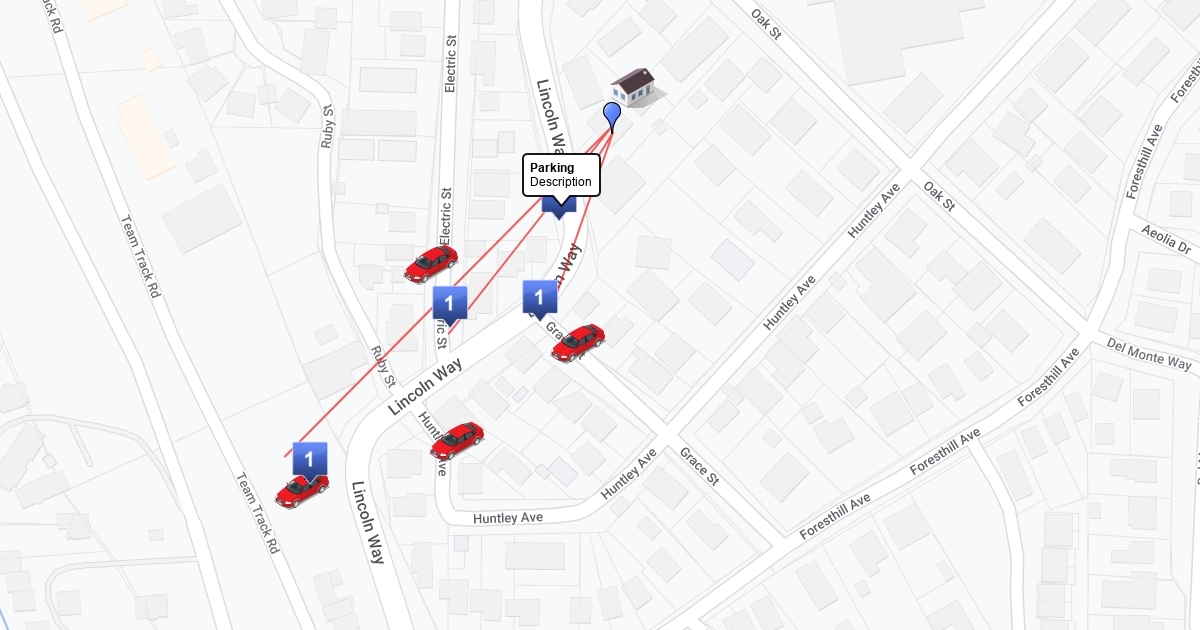The width and height of the screenshot is (1200, 630).
Task: Open the Parking Description popup
Action: pos(561,175)
